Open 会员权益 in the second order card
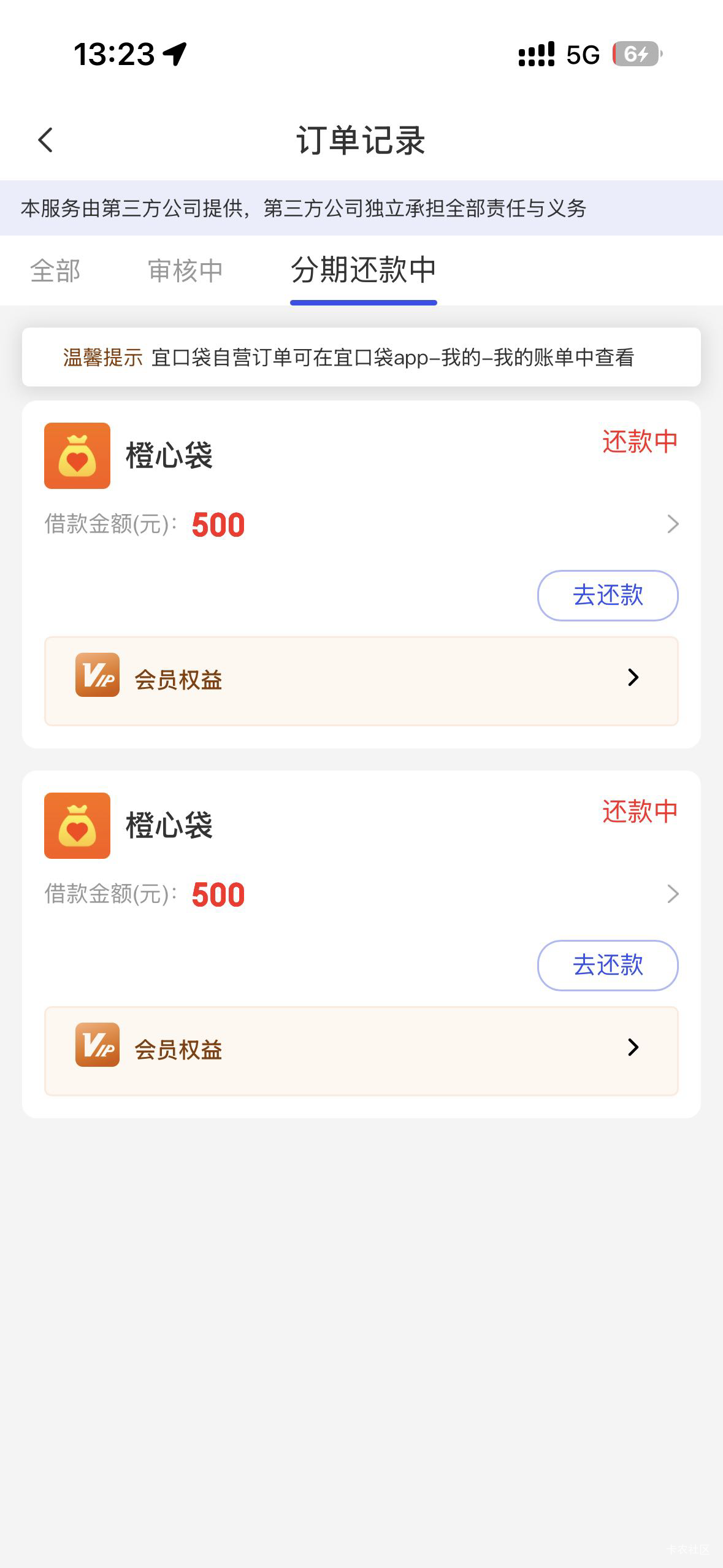 pyautogui.click(x=361, y=1050)
